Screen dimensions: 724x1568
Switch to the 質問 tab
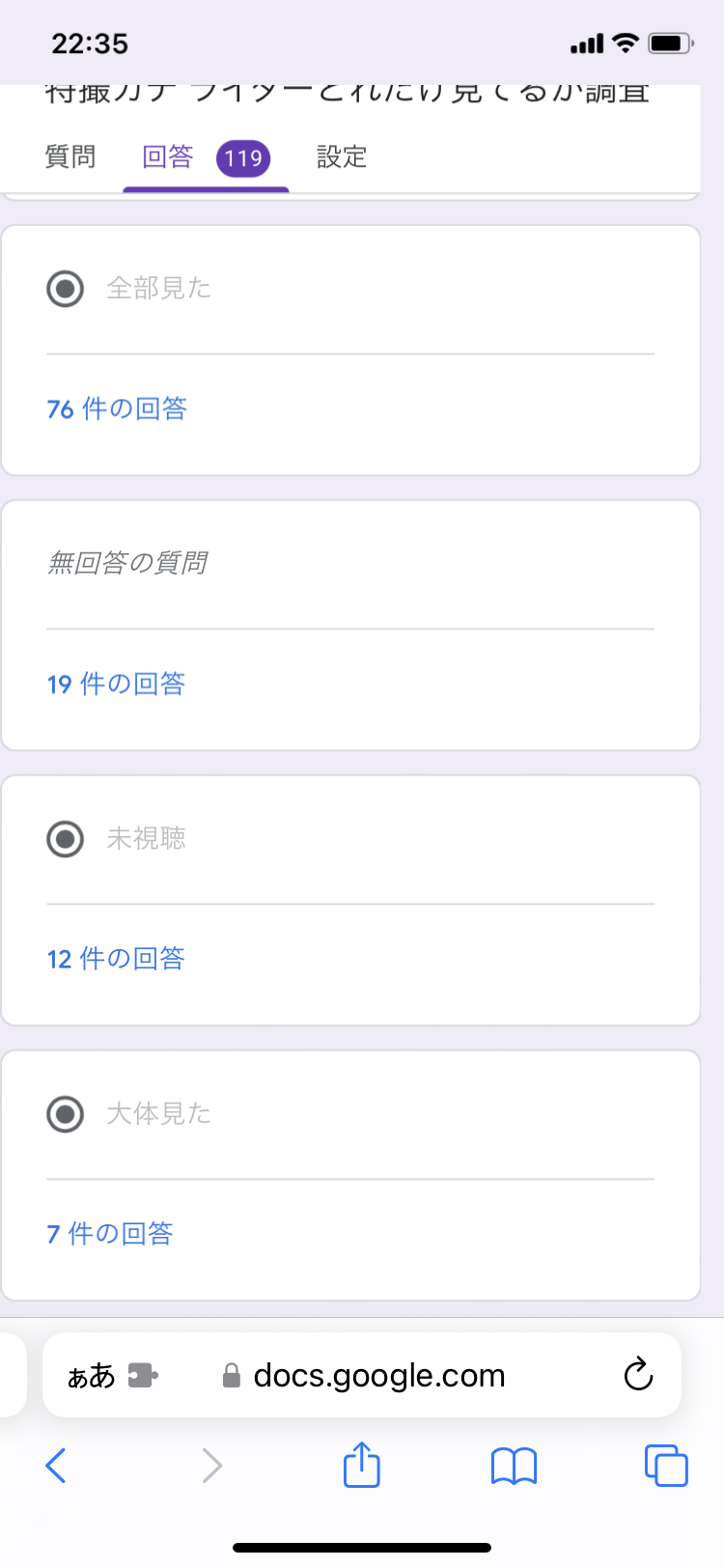(x=70, y=156)
